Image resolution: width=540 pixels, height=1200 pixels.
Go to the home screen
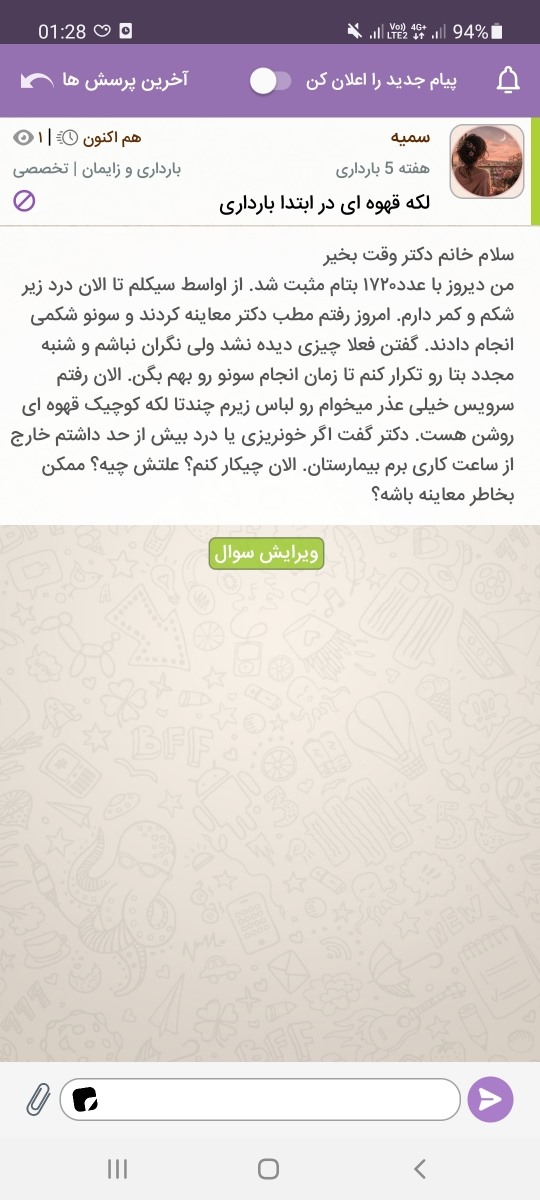coord(268,1168)
